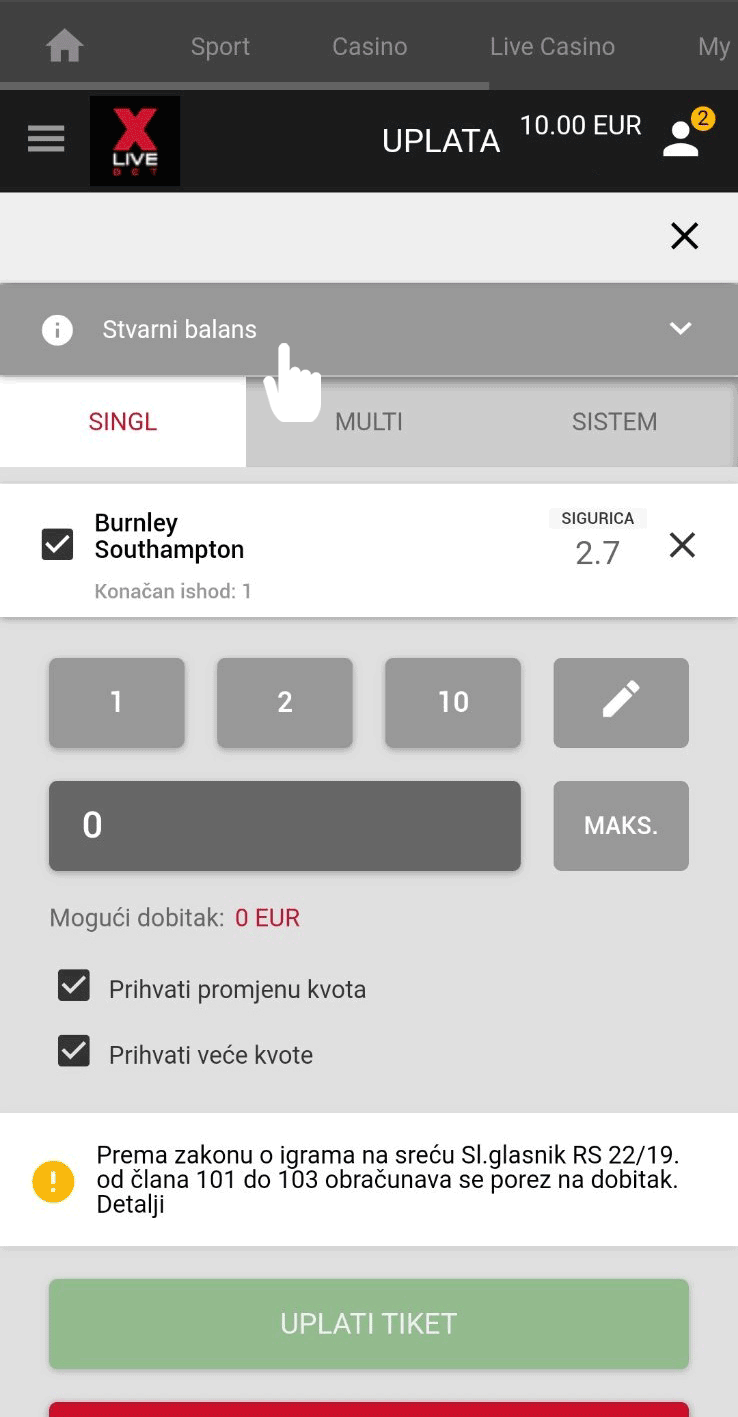Toggle Prihvati veće kvote checkbox
738x1417 pixels.
(x=74, y=1051)
